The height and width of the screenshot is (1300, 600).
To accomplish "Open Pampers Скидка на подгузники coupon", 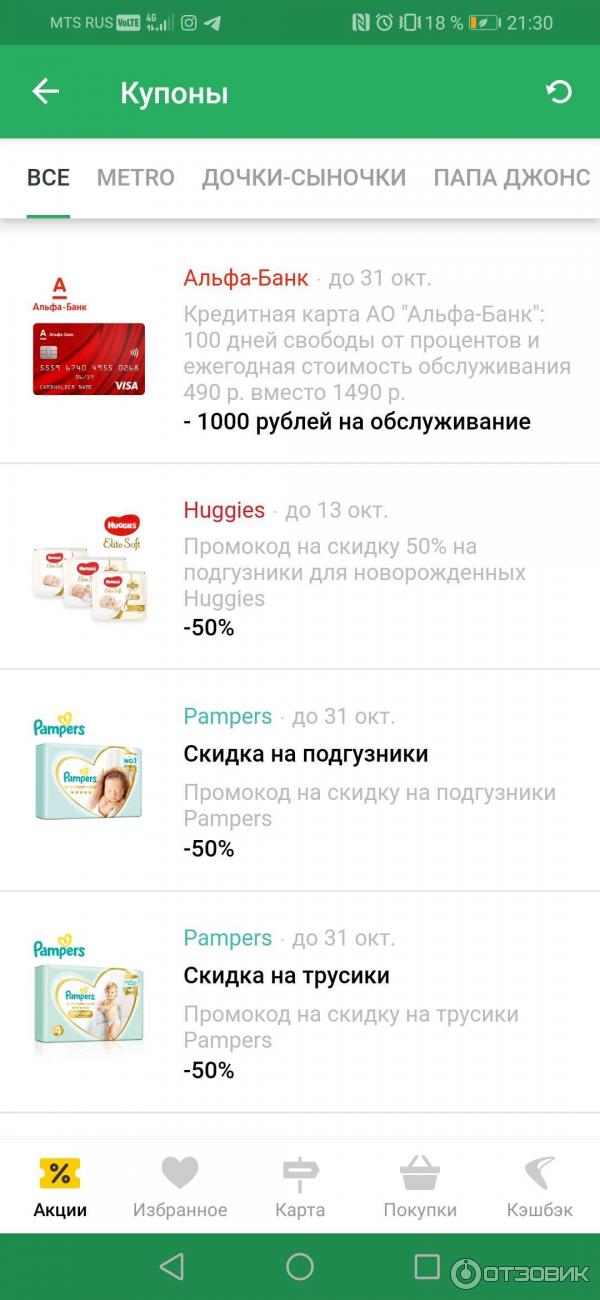I will (300, 780).
